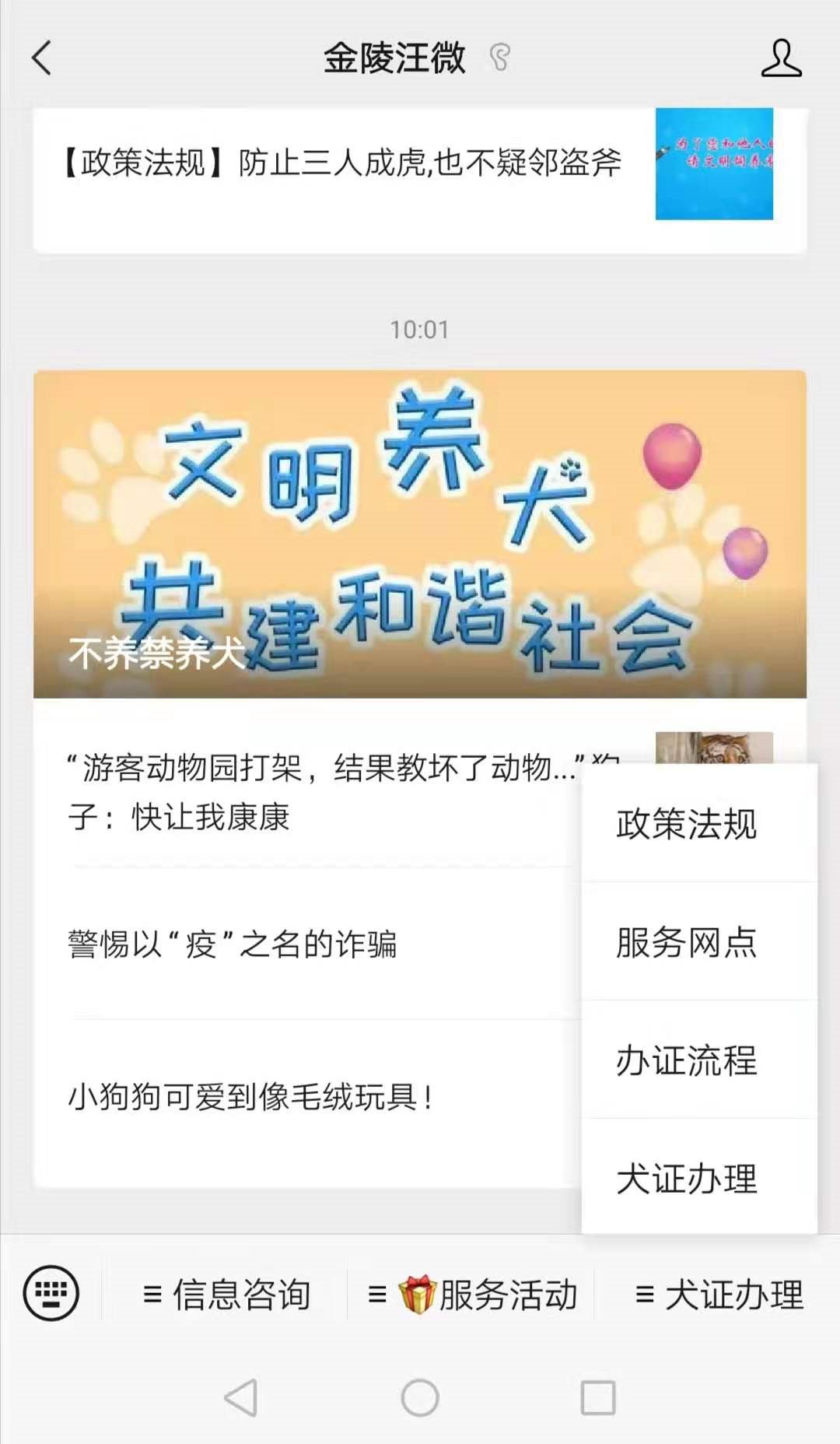Screen dimensions: 840x1444
Task: Open article 小狗狗可爱到像毛绒玩具
Action: [250, 1097]
